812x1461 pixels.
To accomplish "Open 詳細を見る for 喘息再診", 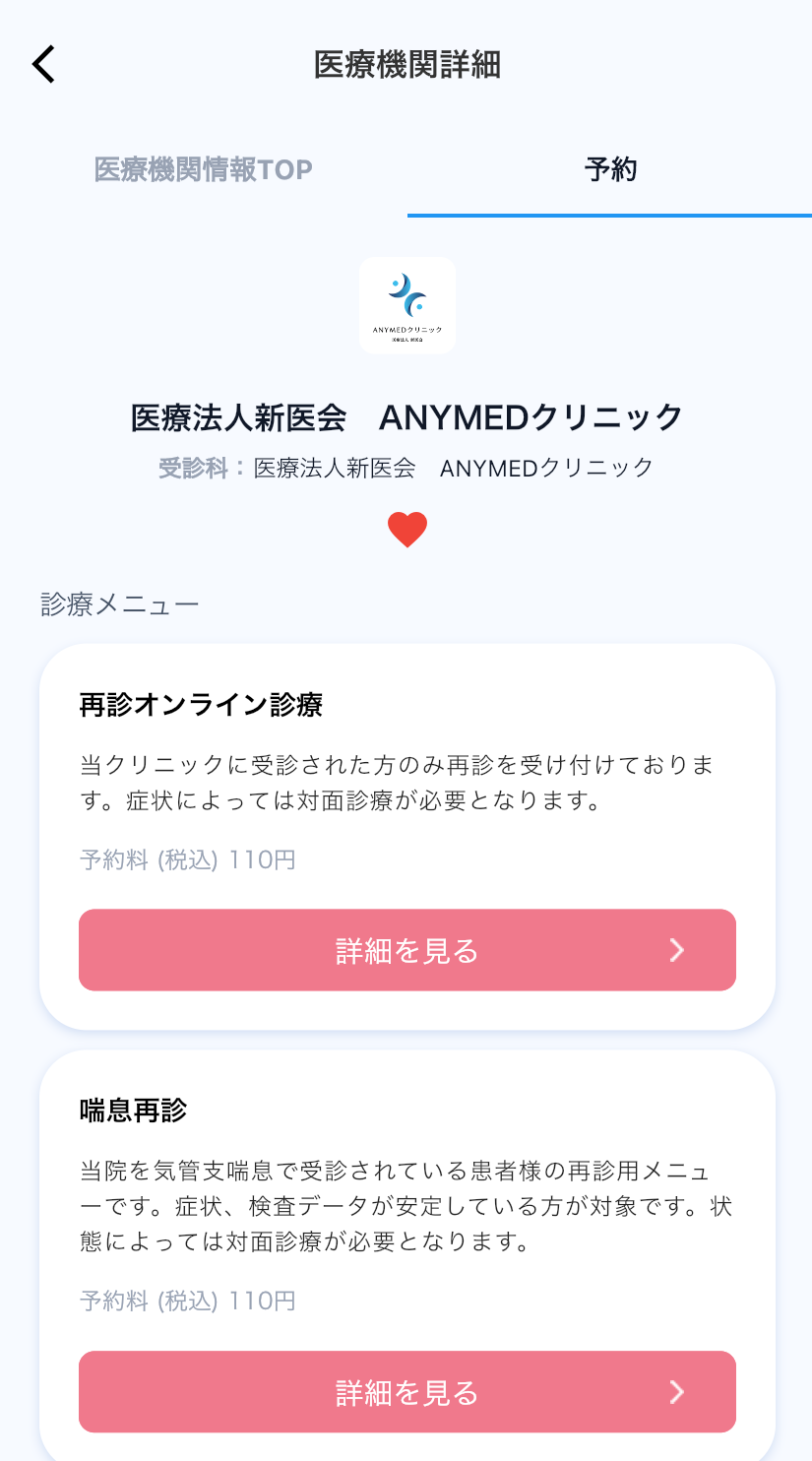I will point(406,1391).
